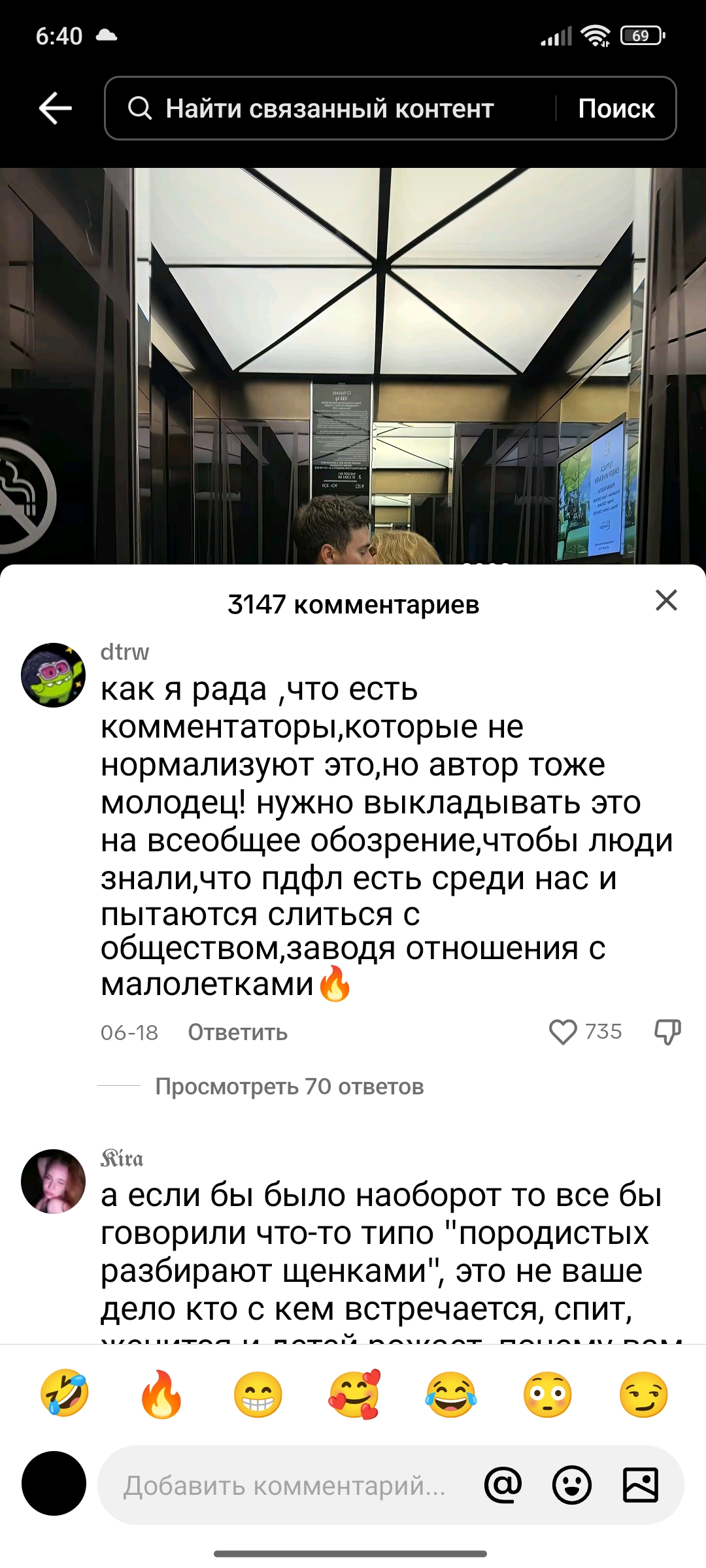The image size is (706, 1568).
Task: Insert the smiling face with hearts emoji
Action: (x=354, y=1394)
